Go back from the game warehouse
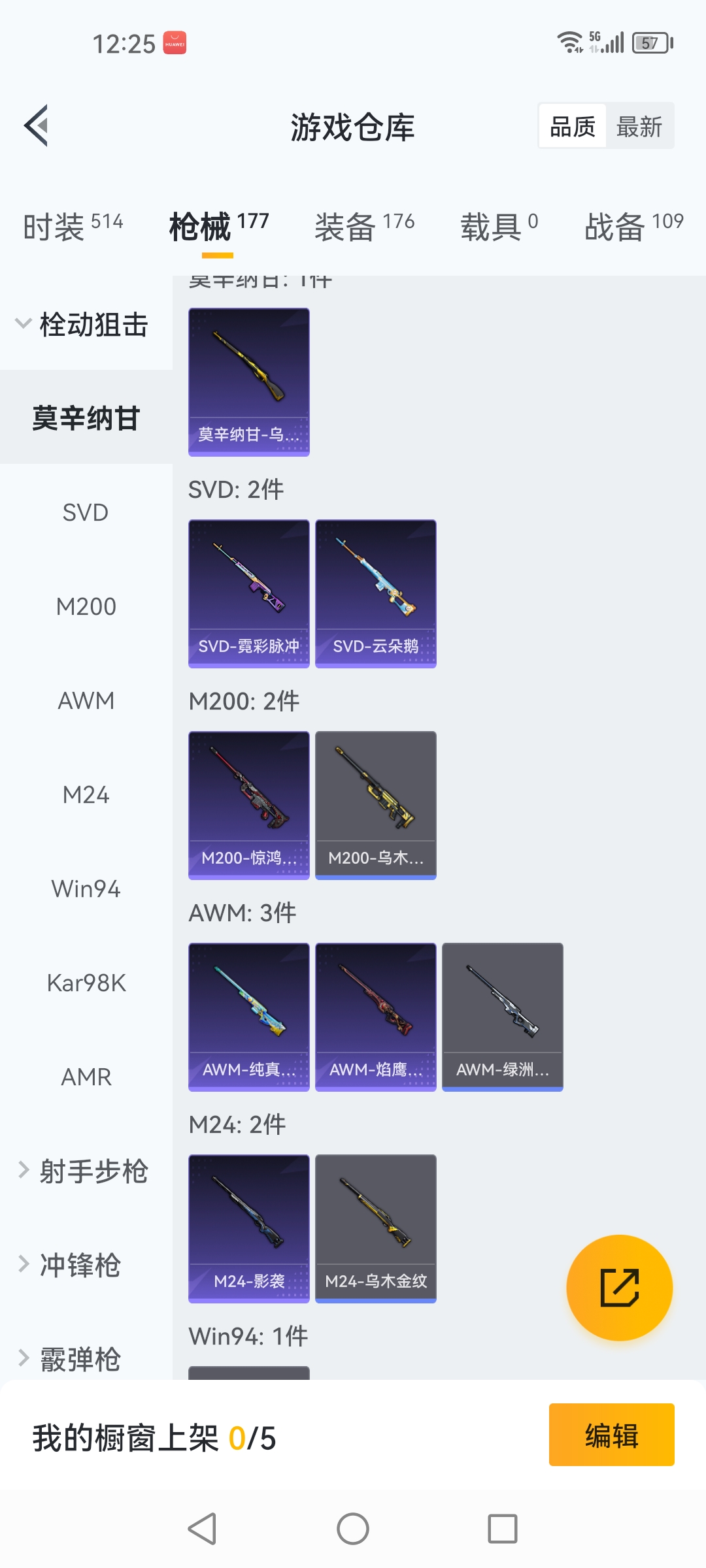Image resolution: width=706 pixels, height=1568 pixels. [x=37, y=125]
